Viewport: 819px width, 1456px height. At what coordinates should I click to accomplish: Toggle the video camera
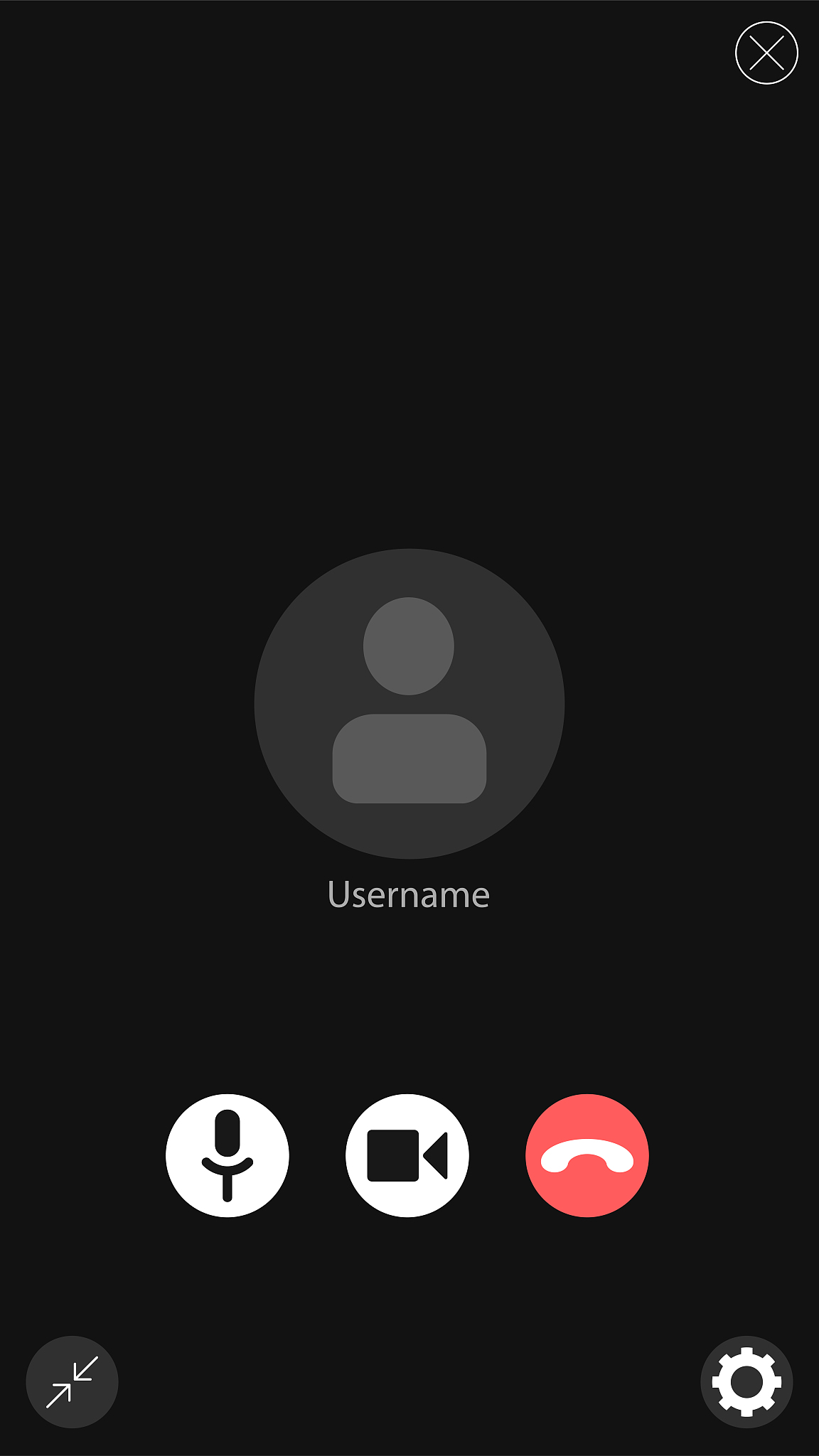pyautogui.click(x=407, y=1155)
